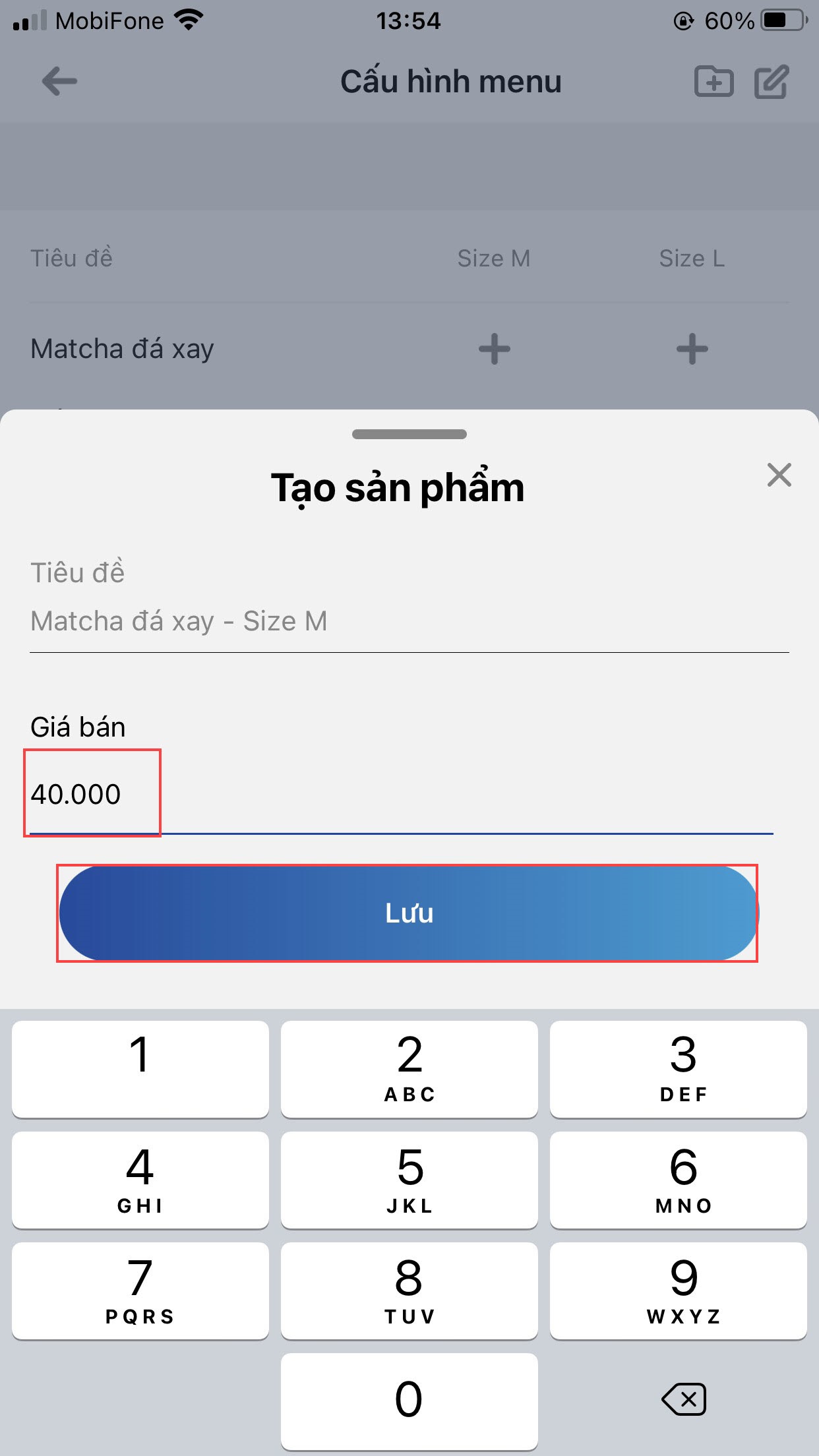
Task: Tap the Tiêu đề title field
Action: coord(409,621)
